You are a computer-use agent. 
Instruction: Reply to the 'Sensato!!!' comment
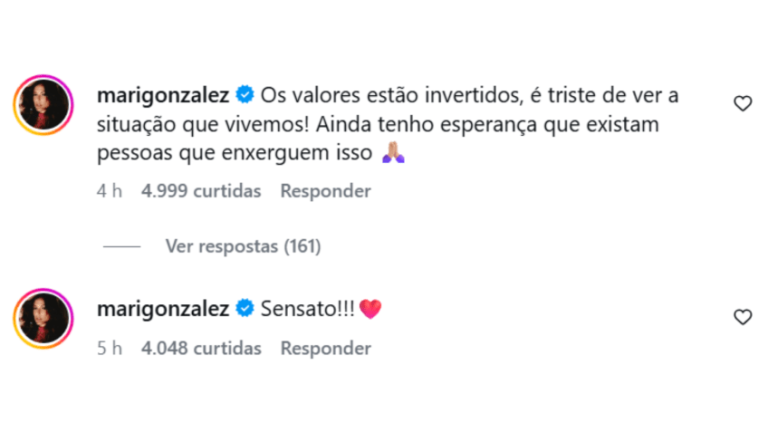pyautogui.click(x=325, y=348)
